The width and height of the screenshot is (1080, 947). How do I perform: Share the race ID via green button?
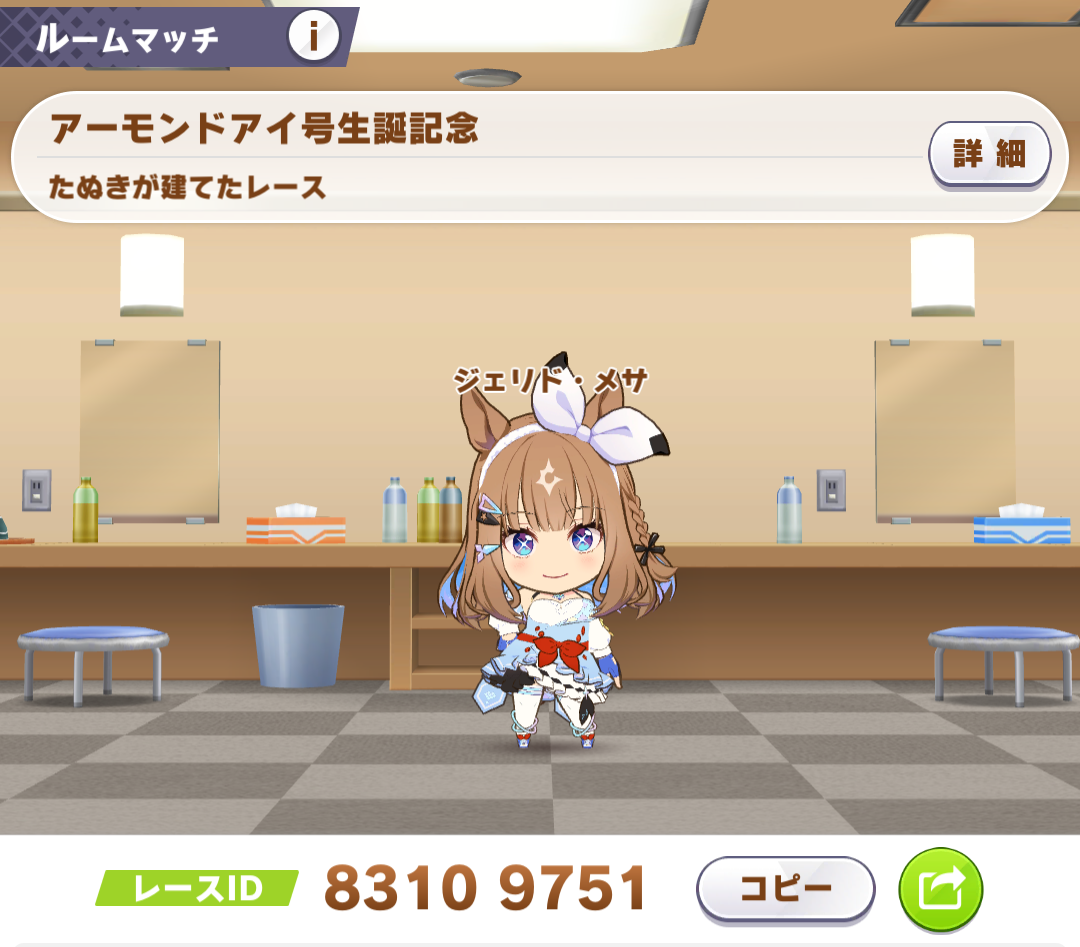[940, 888]
